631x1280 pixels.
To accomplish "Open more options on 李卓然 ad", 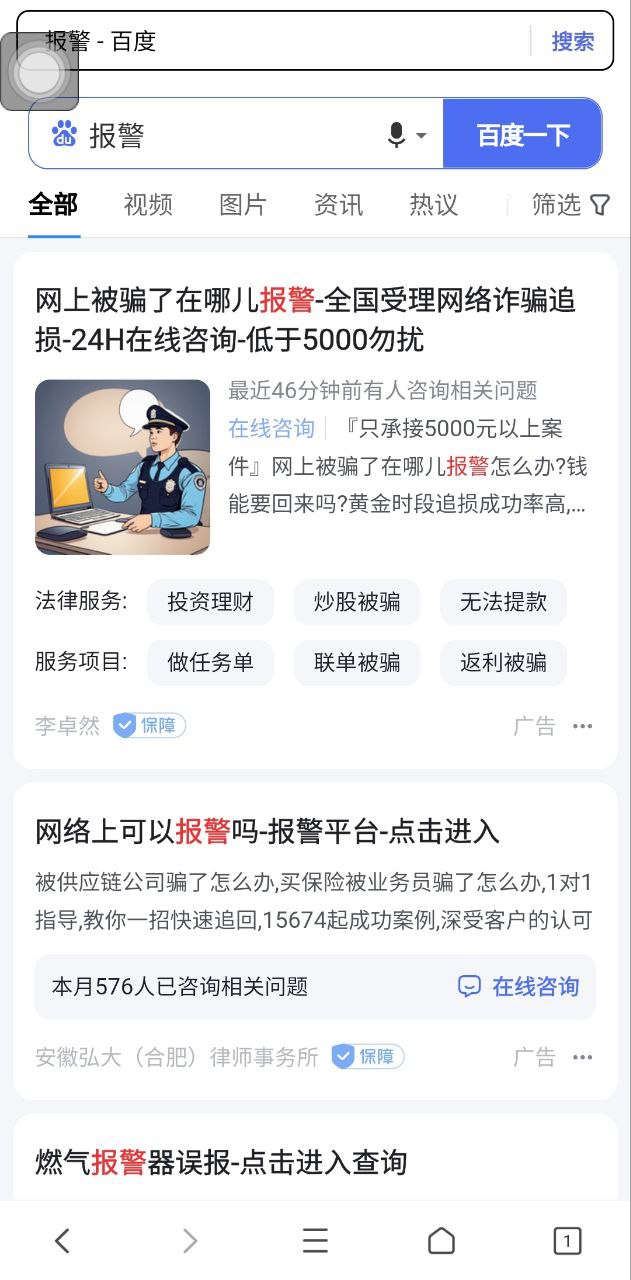I will (x=582, y=726).
